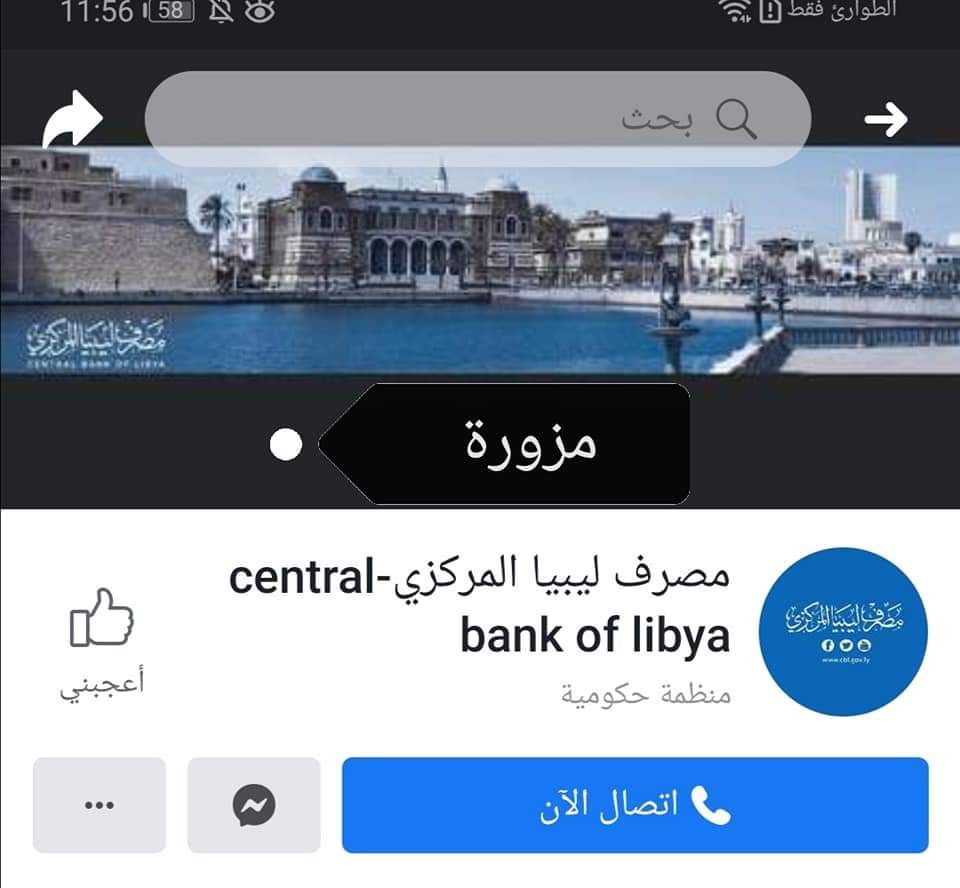Share this page via the arrow icon
The width and height of the screenshot is (960, 888).
72,120
